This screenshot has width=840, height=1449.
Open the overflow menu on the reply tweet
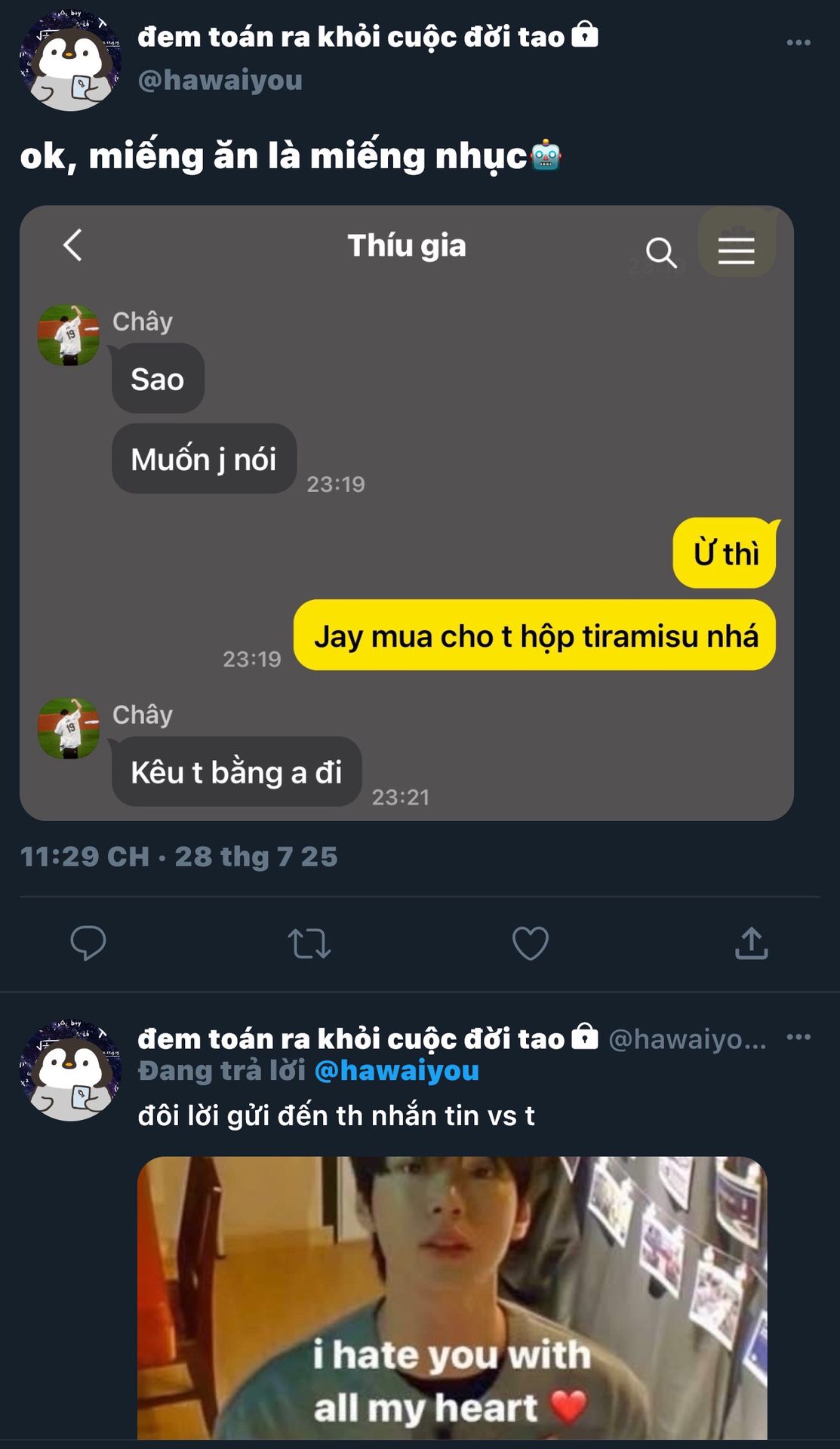(798, 1037)
